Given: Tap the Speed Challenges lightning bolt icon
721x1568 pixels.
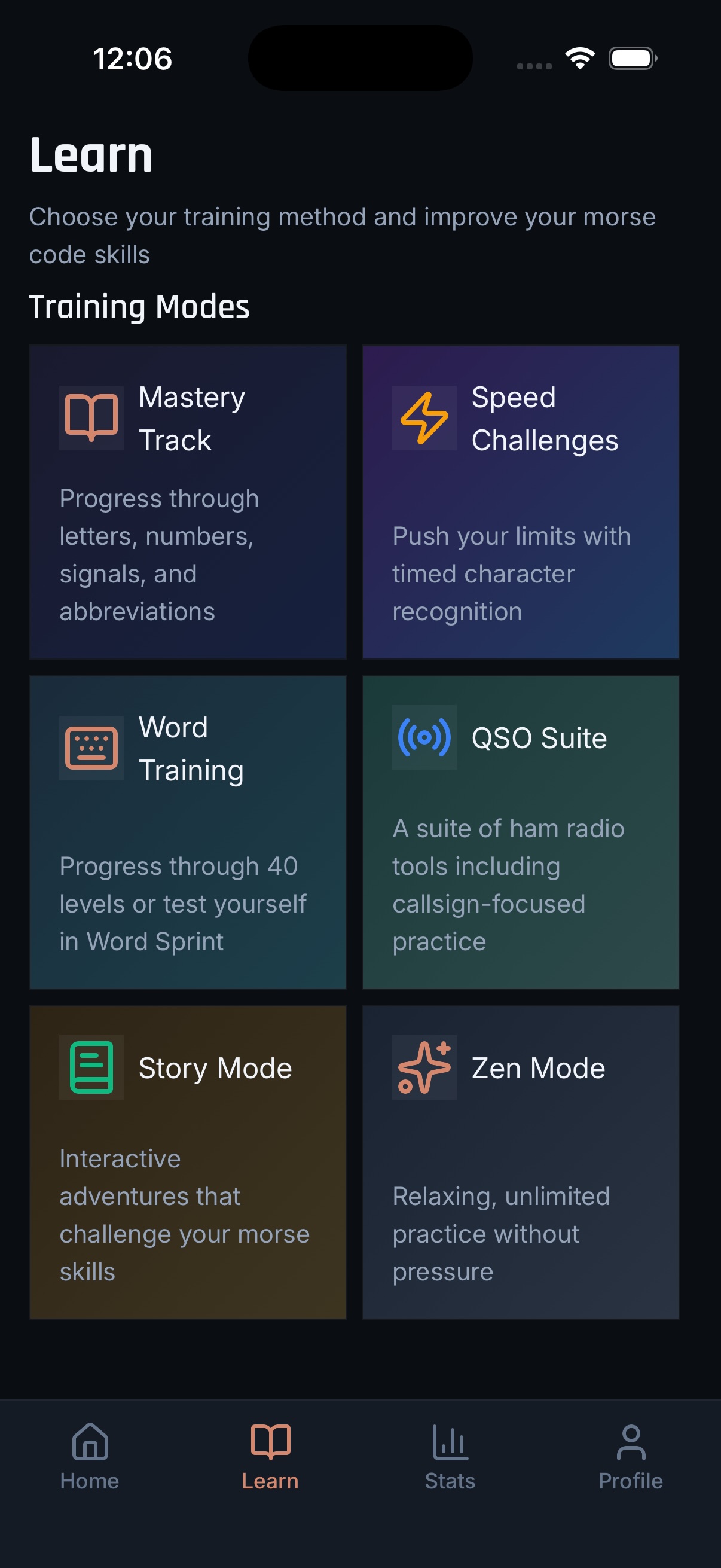Looking at the screenshot, I should tap(424, 417).
